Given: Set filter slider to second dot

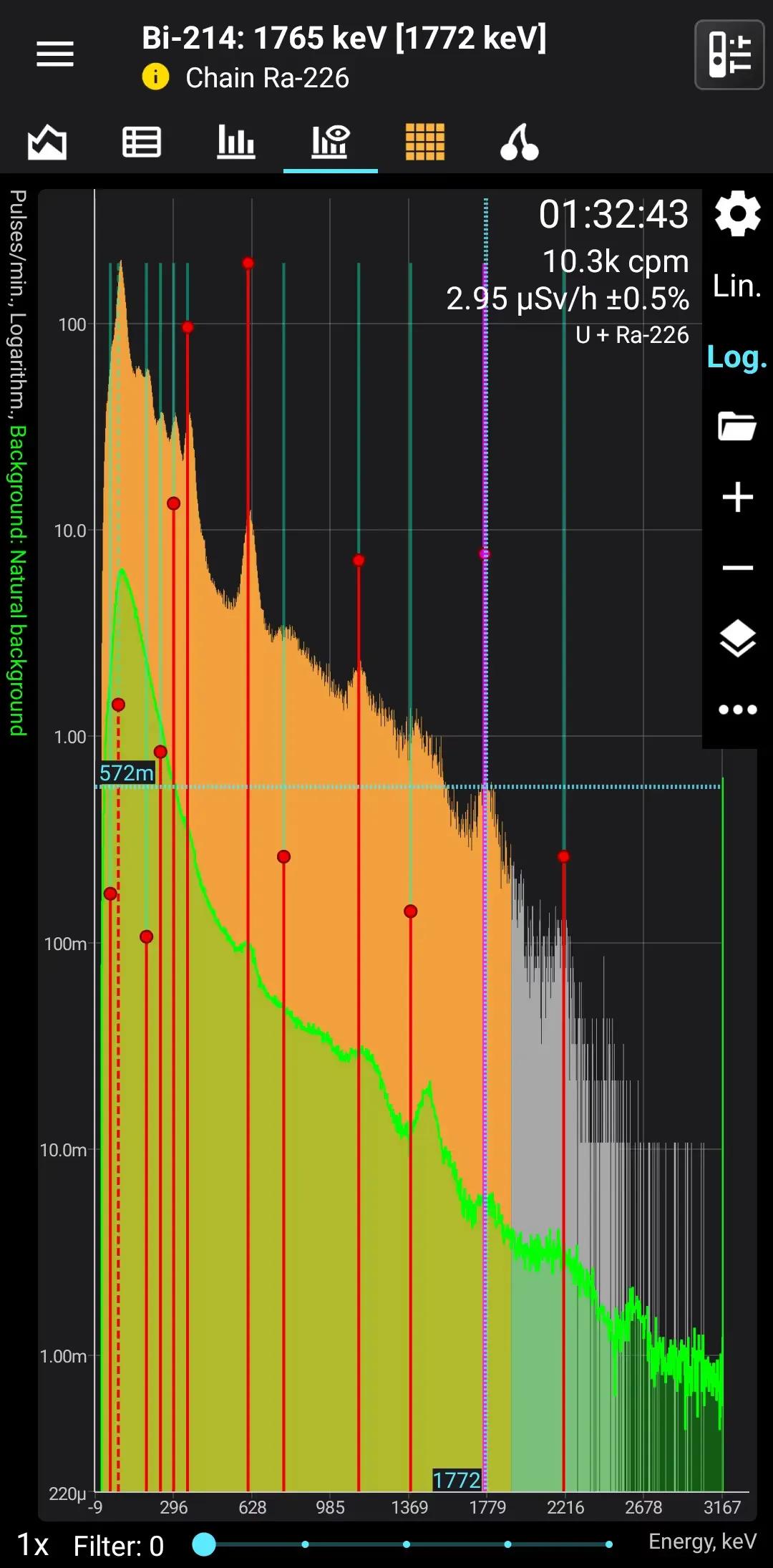Looking at the screenshot, I should [x=306, y=1544].
